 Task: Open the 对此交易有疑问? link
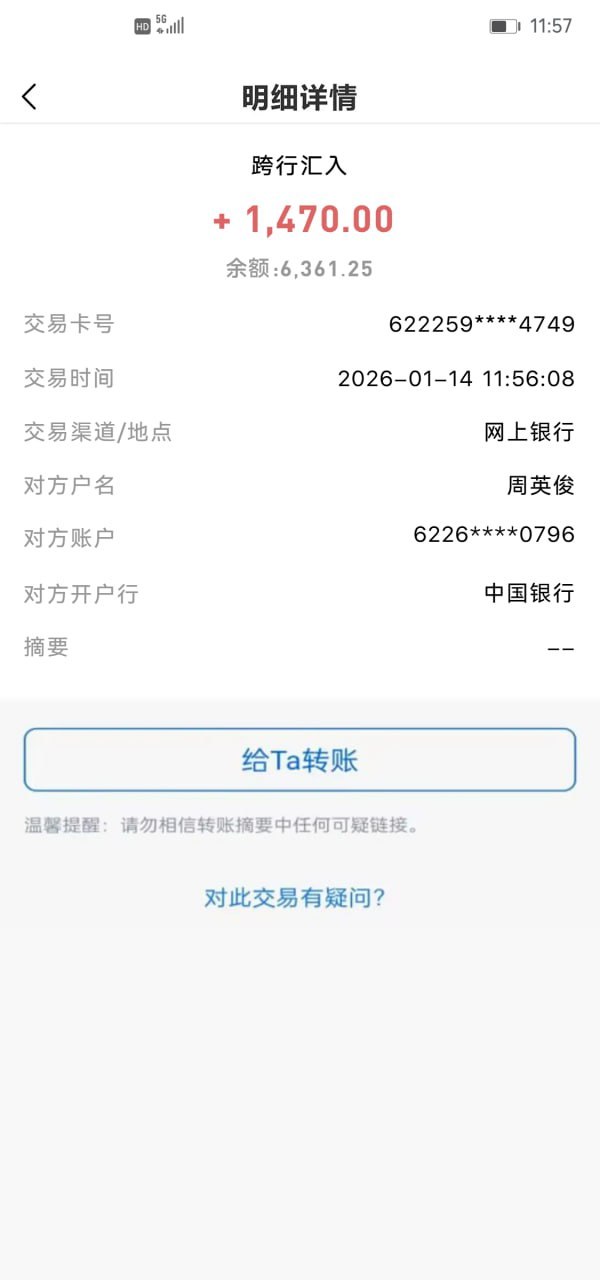295,898
